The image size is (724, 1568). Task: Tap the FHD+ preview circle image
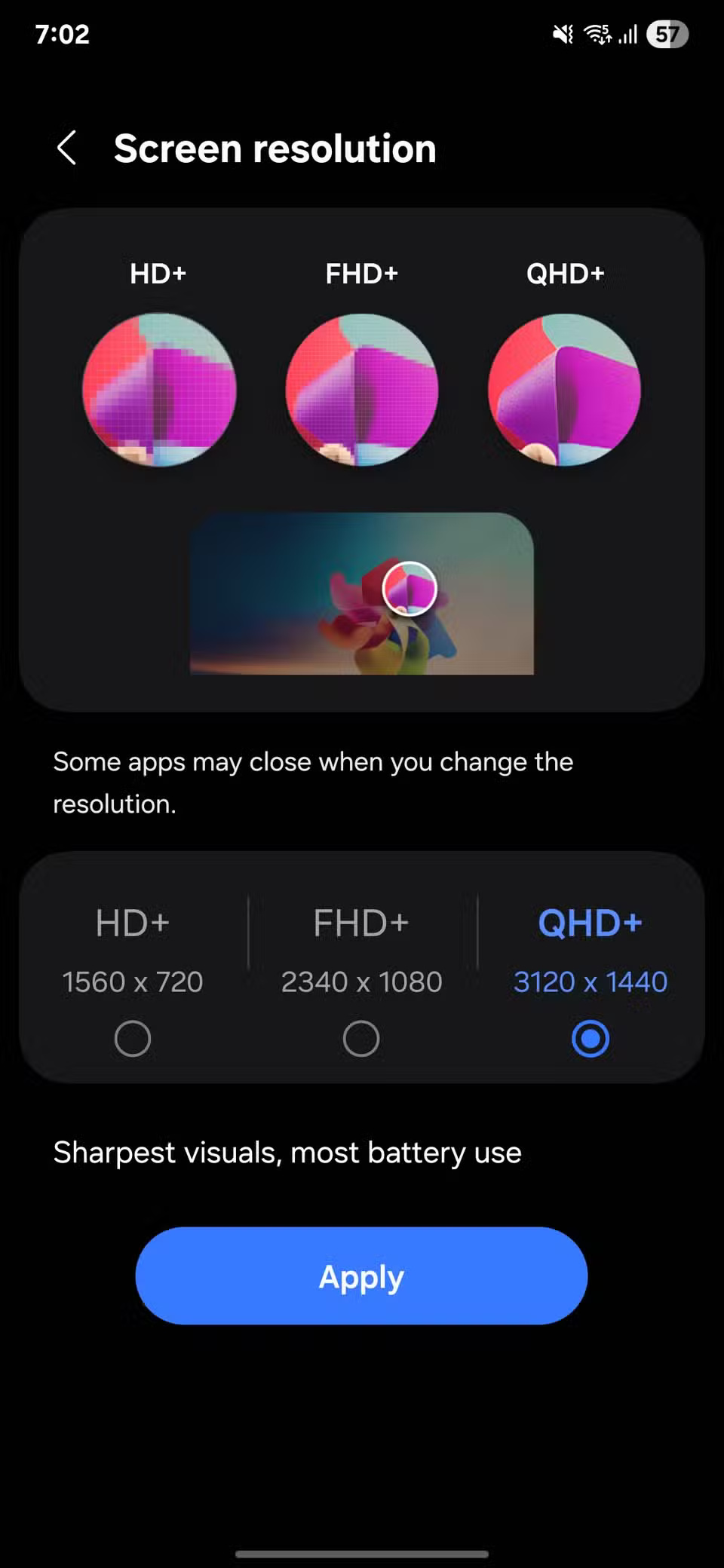point(361,389)
